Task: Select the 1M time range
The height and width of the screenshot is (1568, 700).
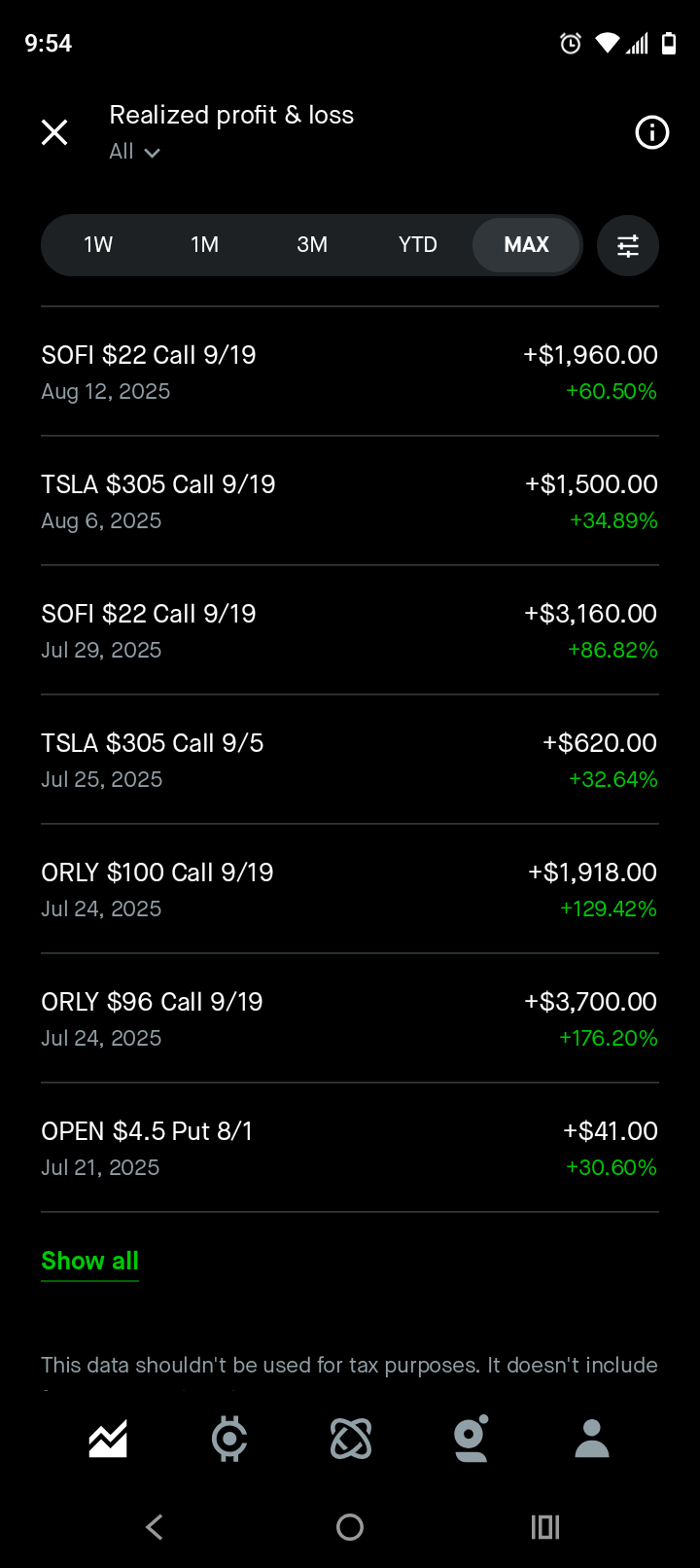Action: pos(204,245)
